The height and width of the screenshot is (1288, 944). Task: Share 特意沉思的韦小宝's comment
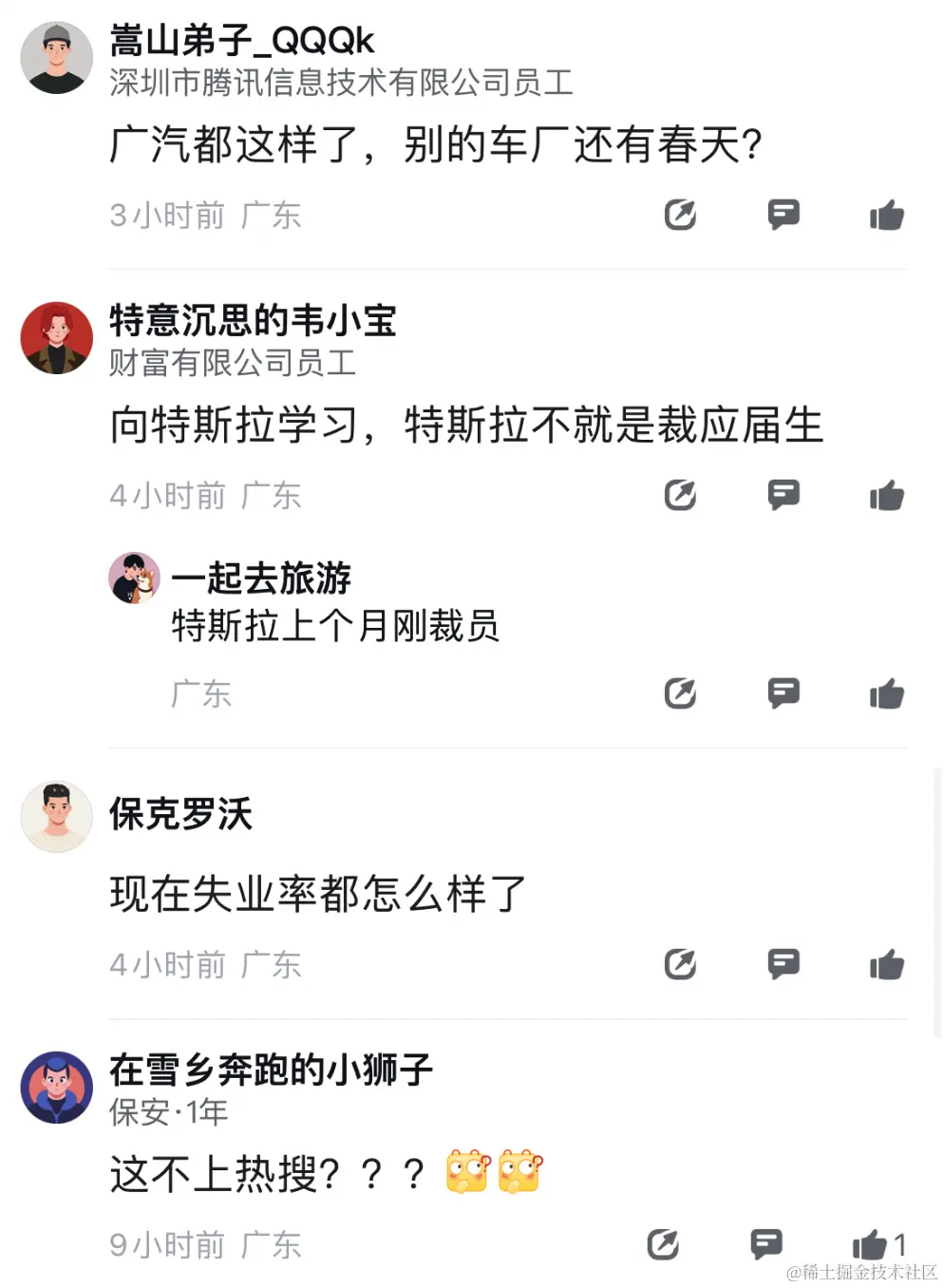[x=680, y=495]
